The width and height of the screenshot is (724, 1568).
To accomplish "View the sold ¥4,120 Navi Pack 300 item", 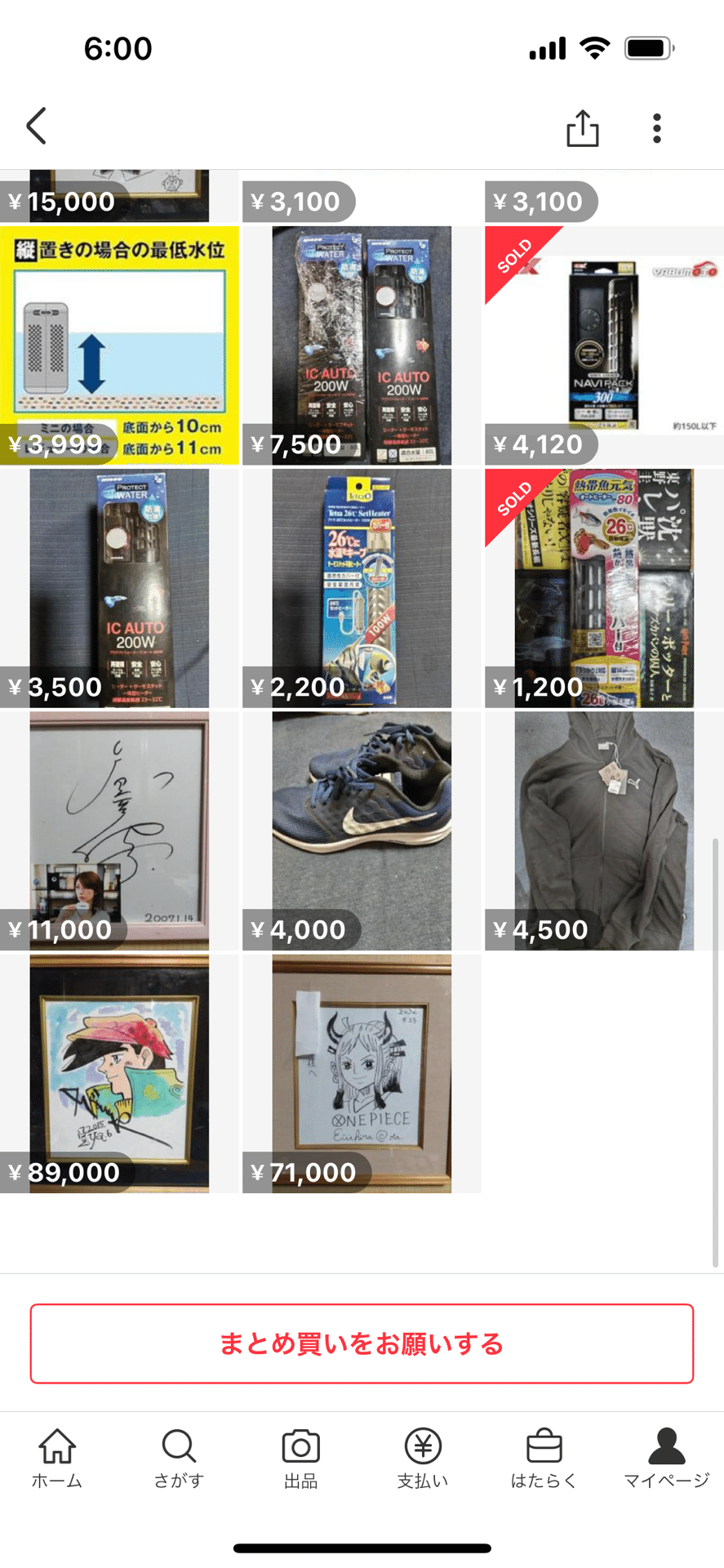I will pos(604,345).
